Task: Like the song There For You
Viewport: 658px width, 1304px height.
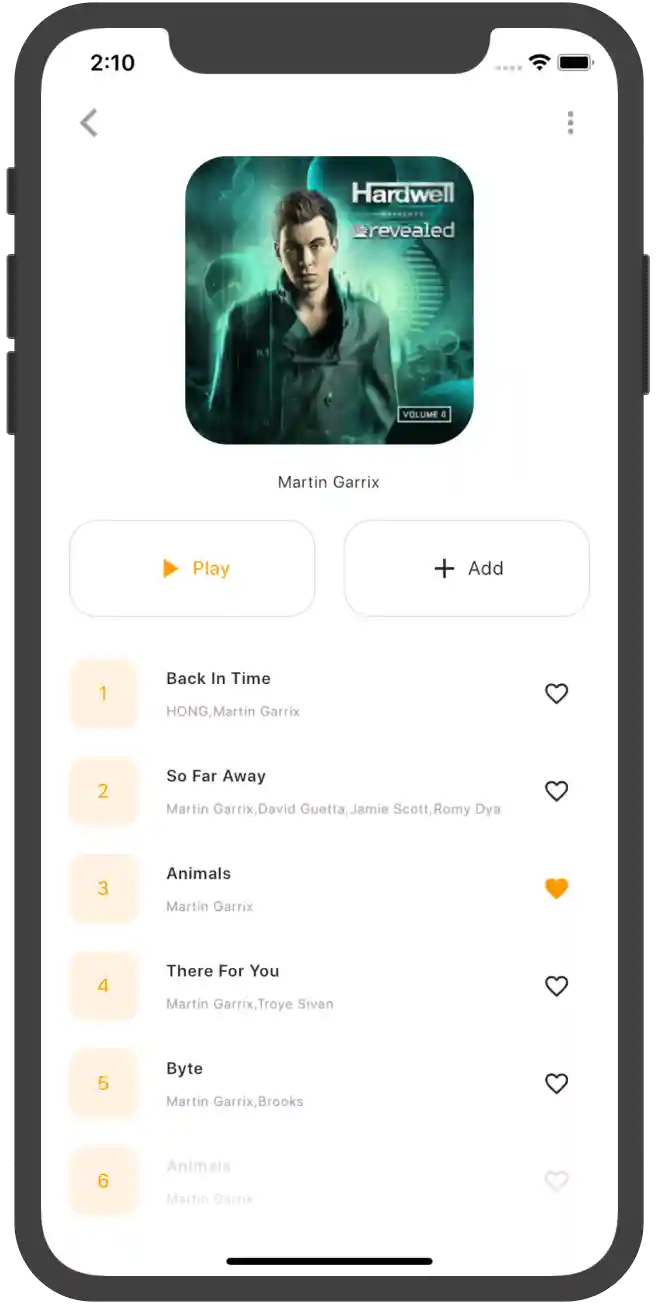Action: coord(556,986)
